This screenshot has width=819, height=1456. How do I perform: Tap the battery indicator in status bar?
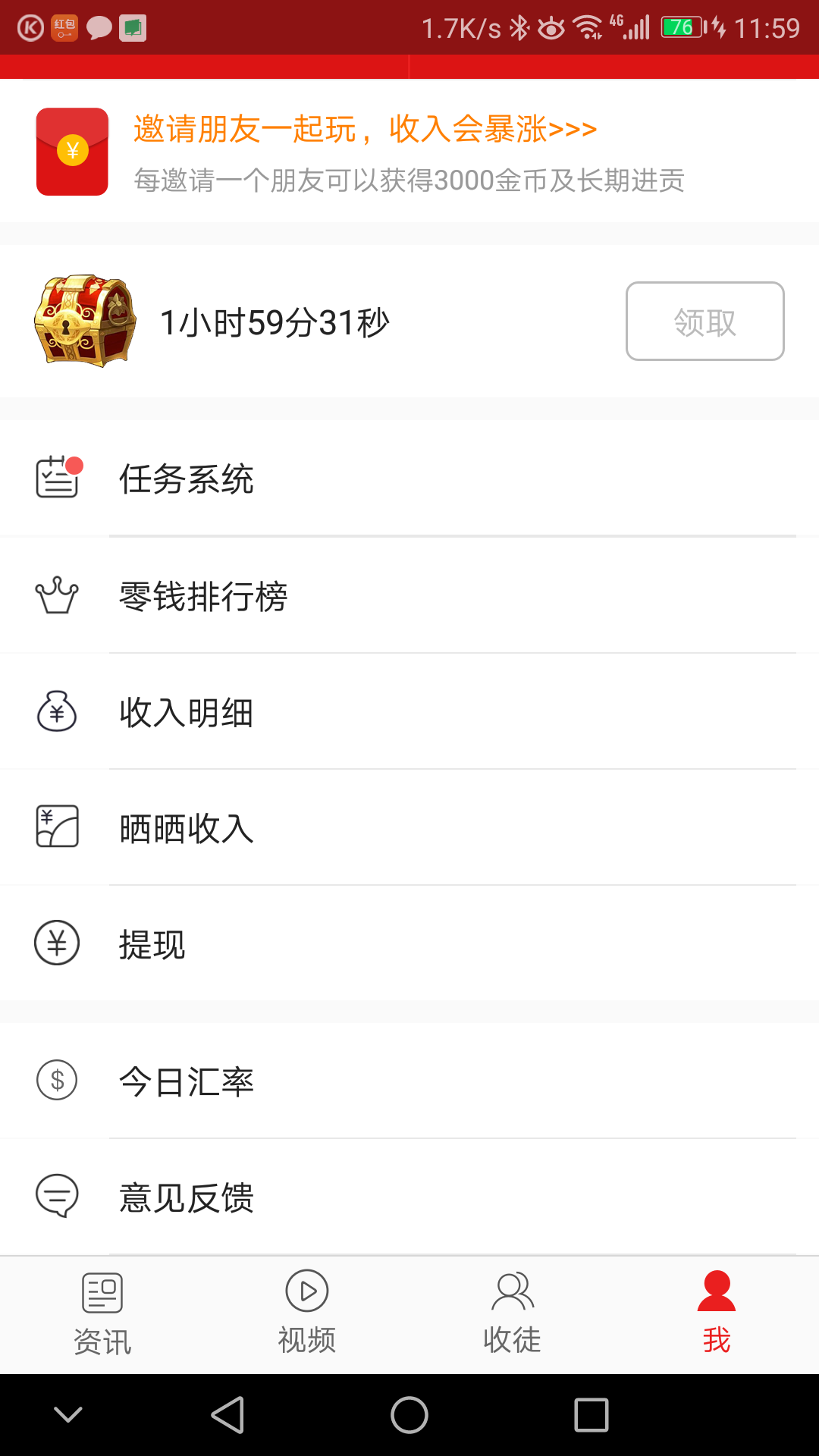[681, 25]
